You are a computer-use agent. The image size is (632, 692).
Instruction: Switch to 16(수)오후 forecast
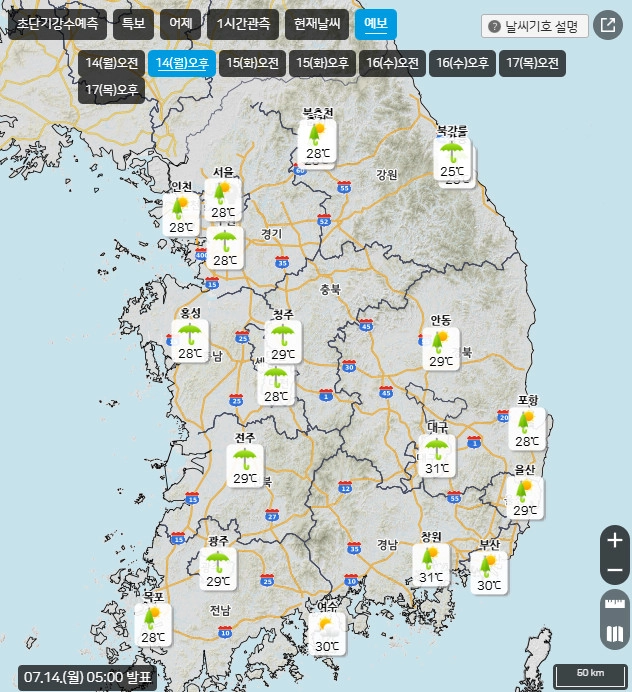click(462, 63)
